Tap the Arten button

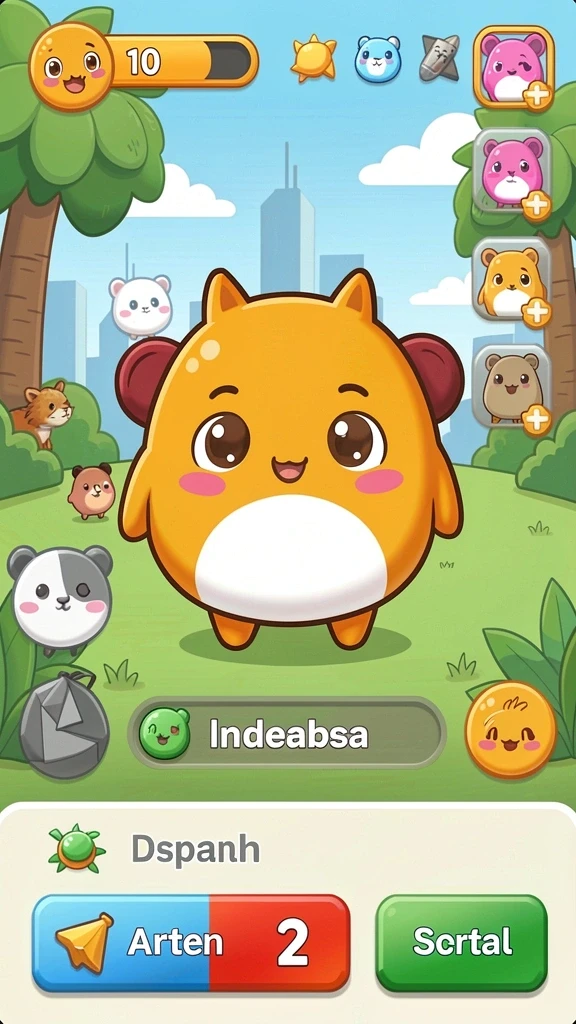(x=191, y=942)
